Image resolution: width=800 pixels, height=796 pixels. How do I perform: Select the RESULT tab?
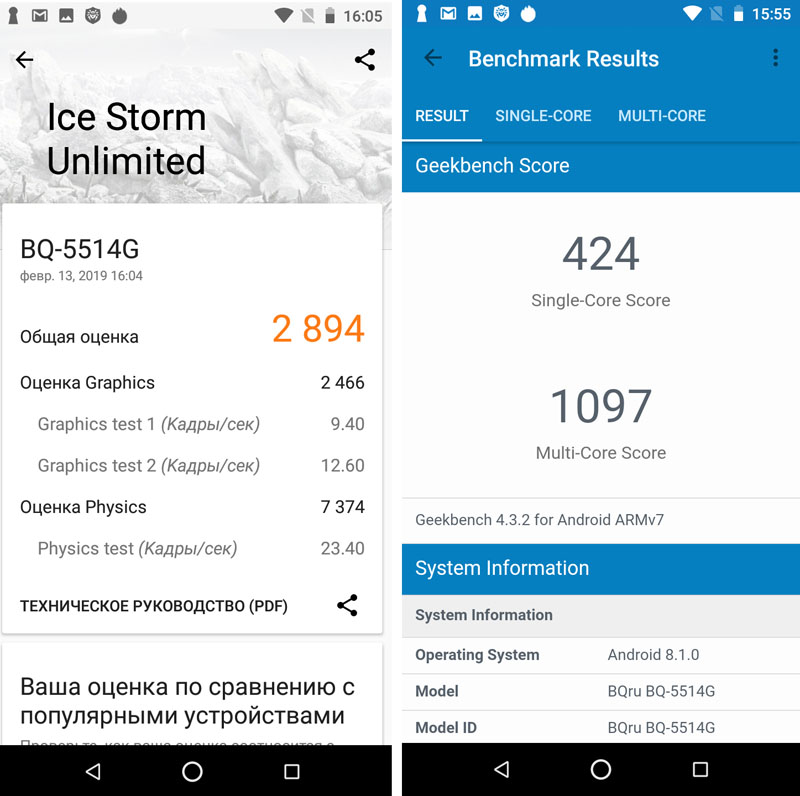coord(442,116)
